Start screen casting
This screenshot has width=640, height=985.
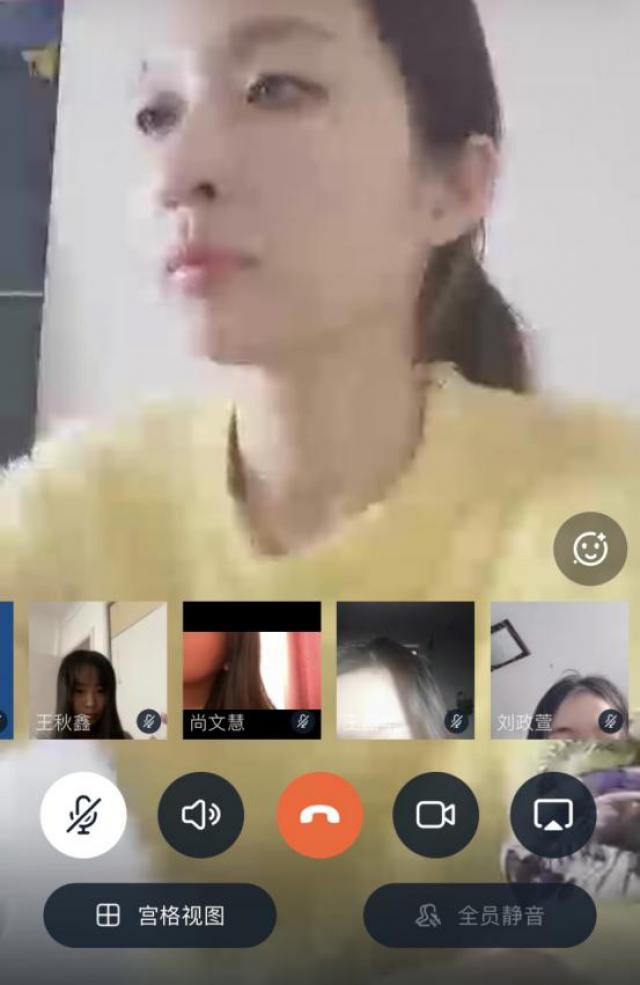point(553,814)
